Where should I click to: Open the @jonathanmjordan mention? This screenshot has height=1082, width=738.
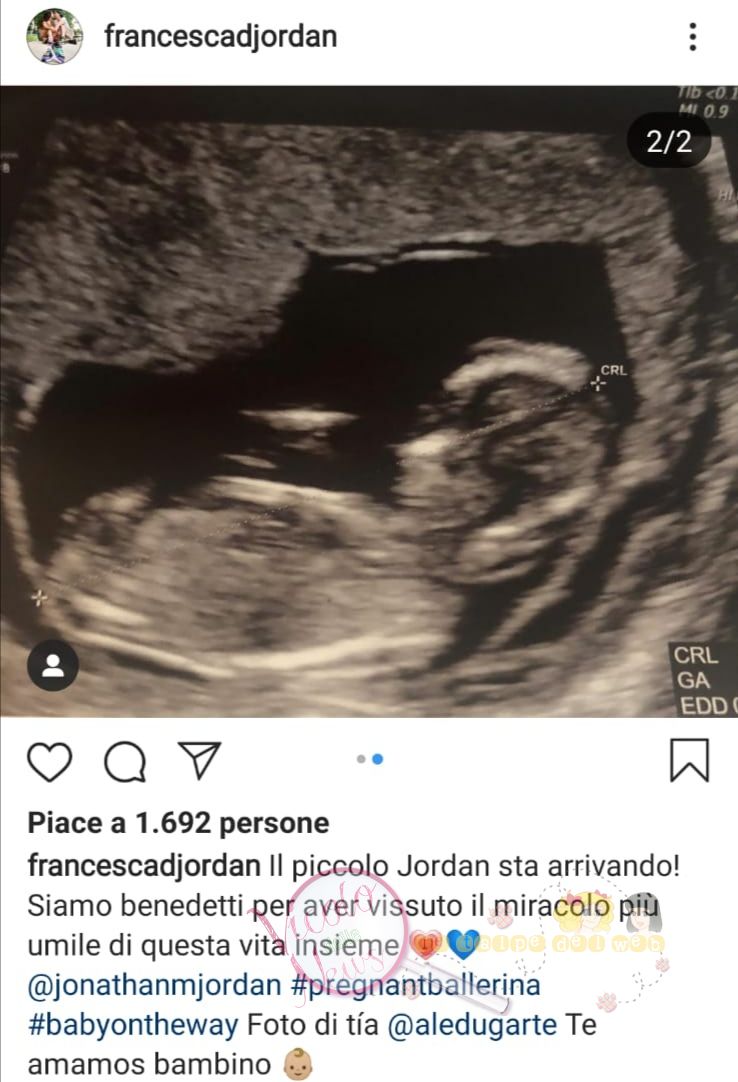pos(154,984)
